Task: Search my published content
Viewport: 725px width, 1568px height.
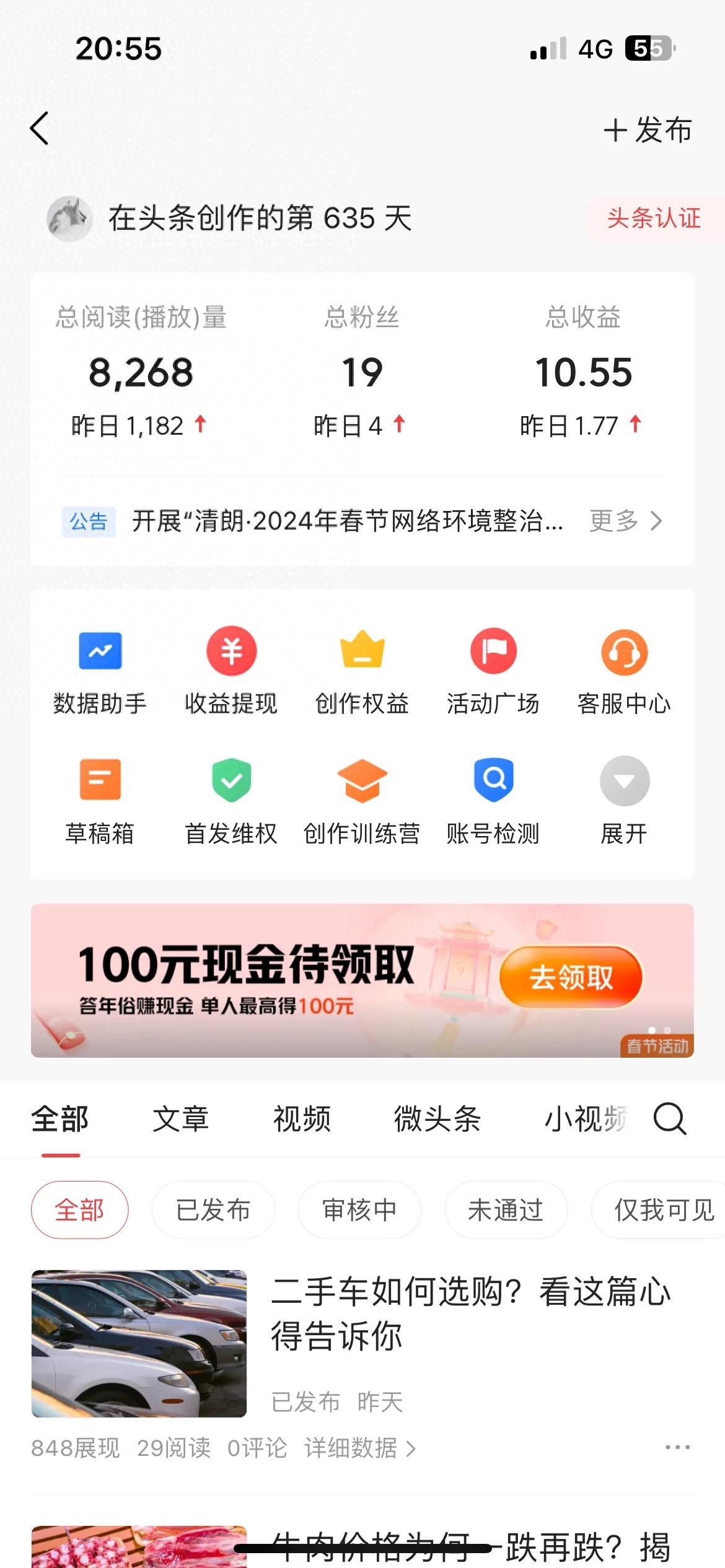Action: point(670,1119)
